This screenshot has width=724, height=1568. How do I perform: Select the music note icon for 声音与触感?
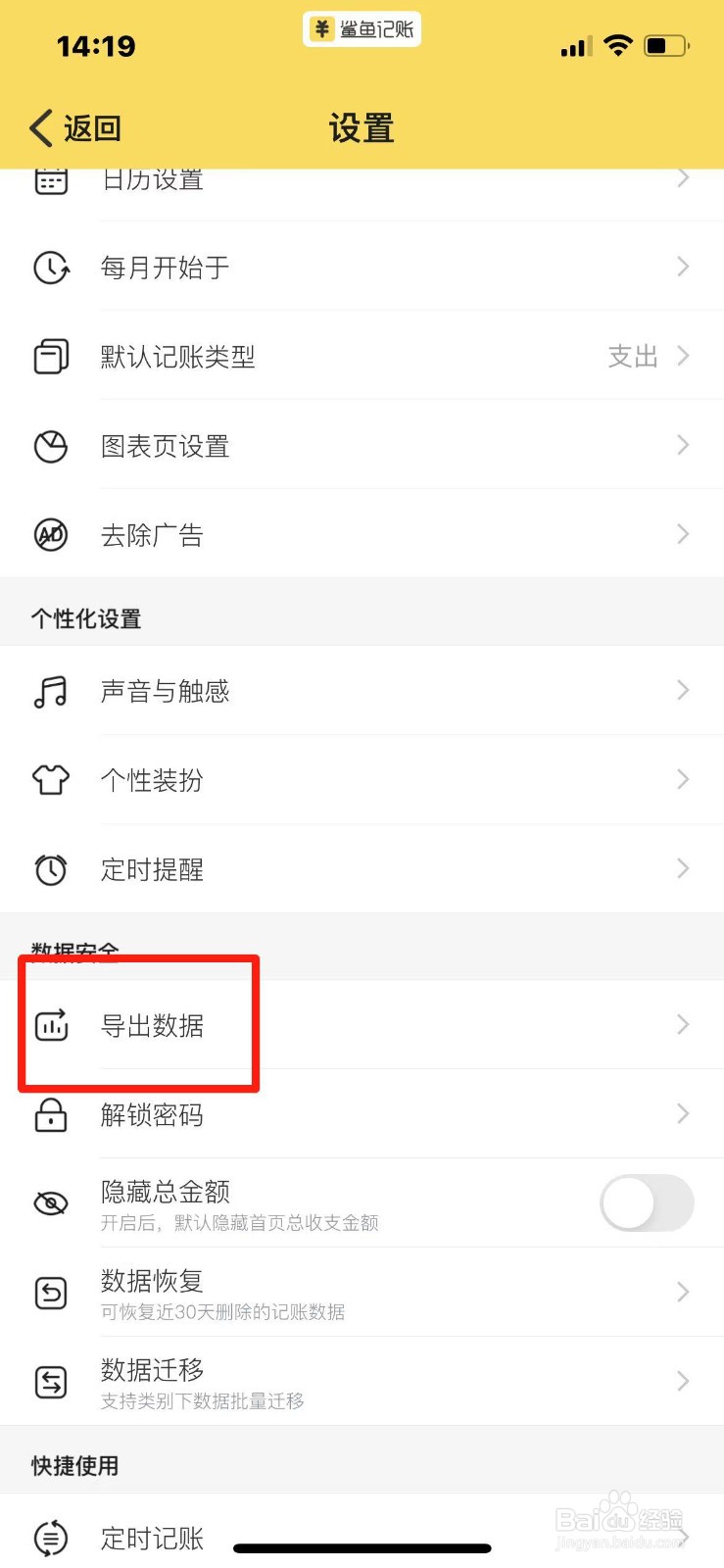click(50, 691)
